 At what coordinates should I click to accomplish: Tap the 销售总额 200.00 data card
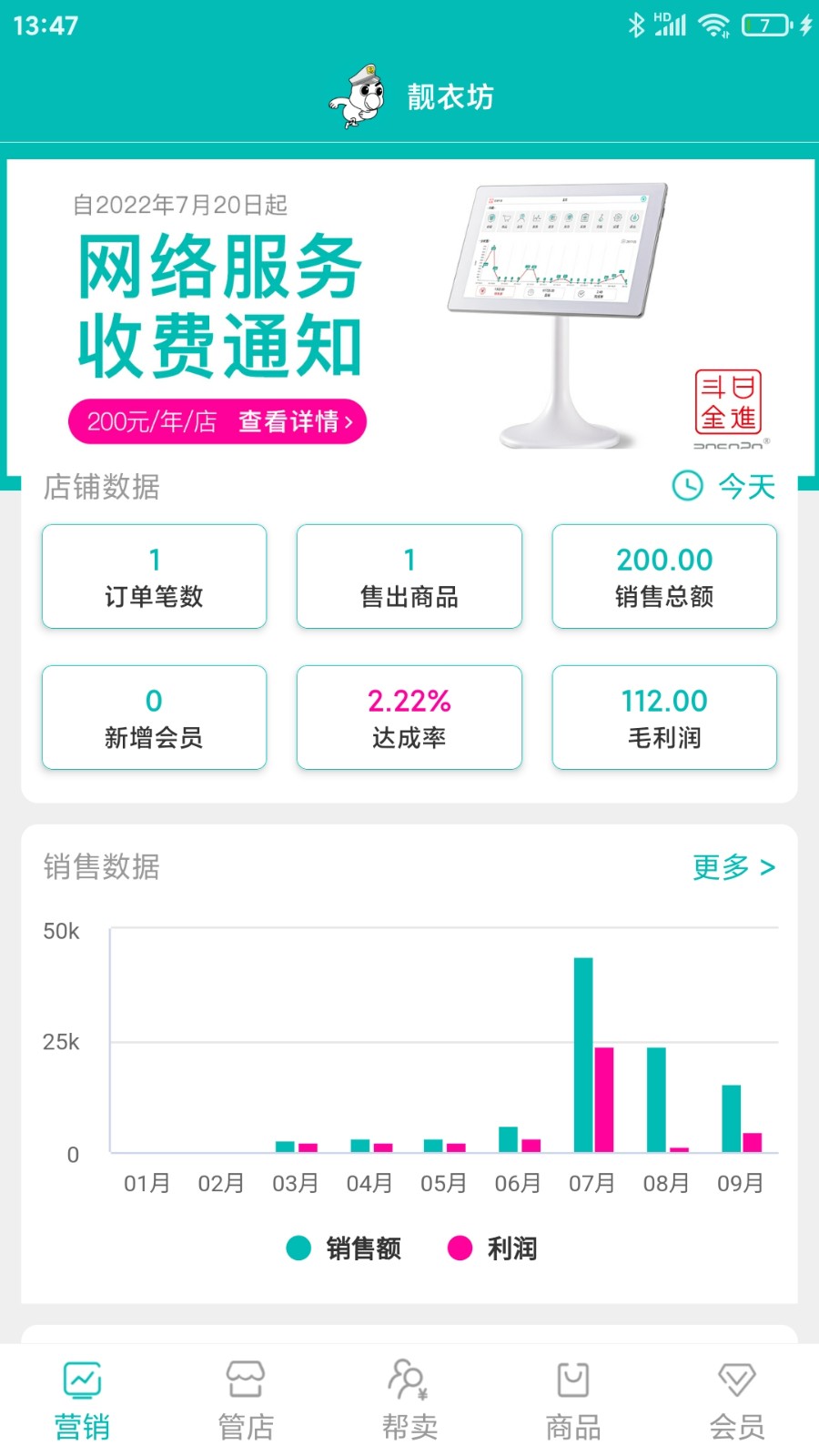click(x=664, y=576)
